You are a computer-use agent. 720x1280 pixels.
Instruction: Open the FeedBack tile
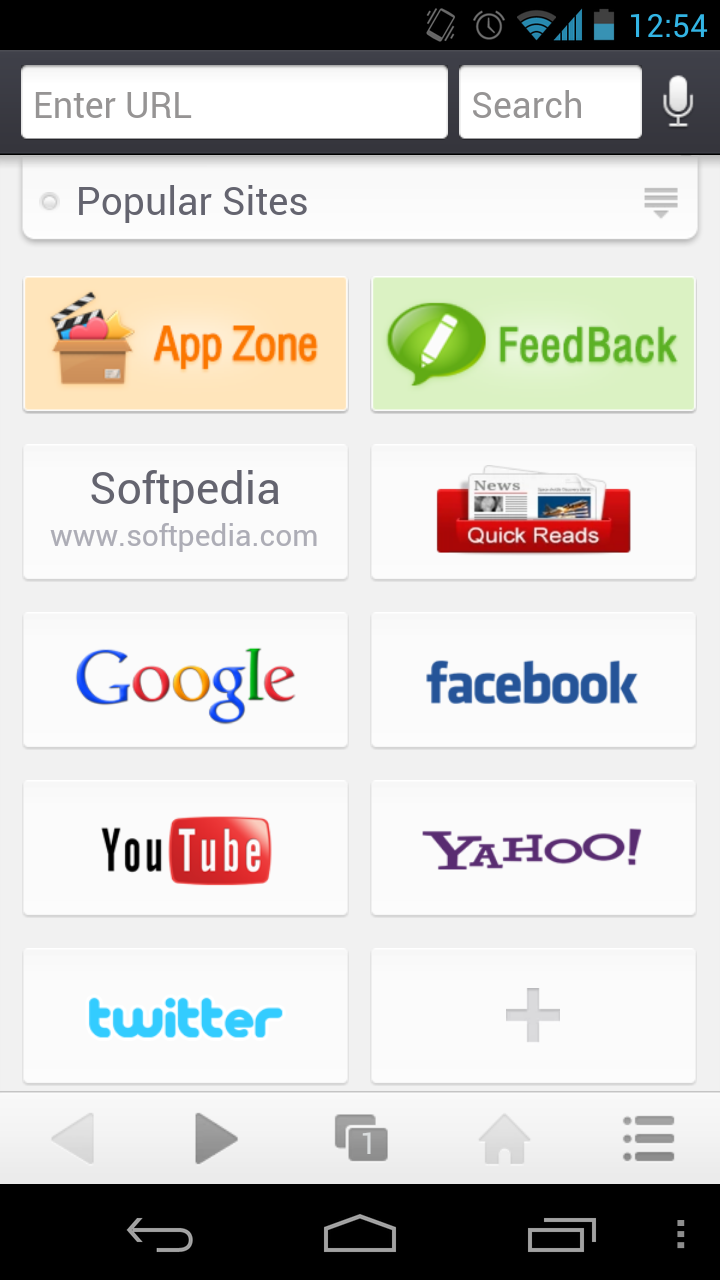click(533, 344)
